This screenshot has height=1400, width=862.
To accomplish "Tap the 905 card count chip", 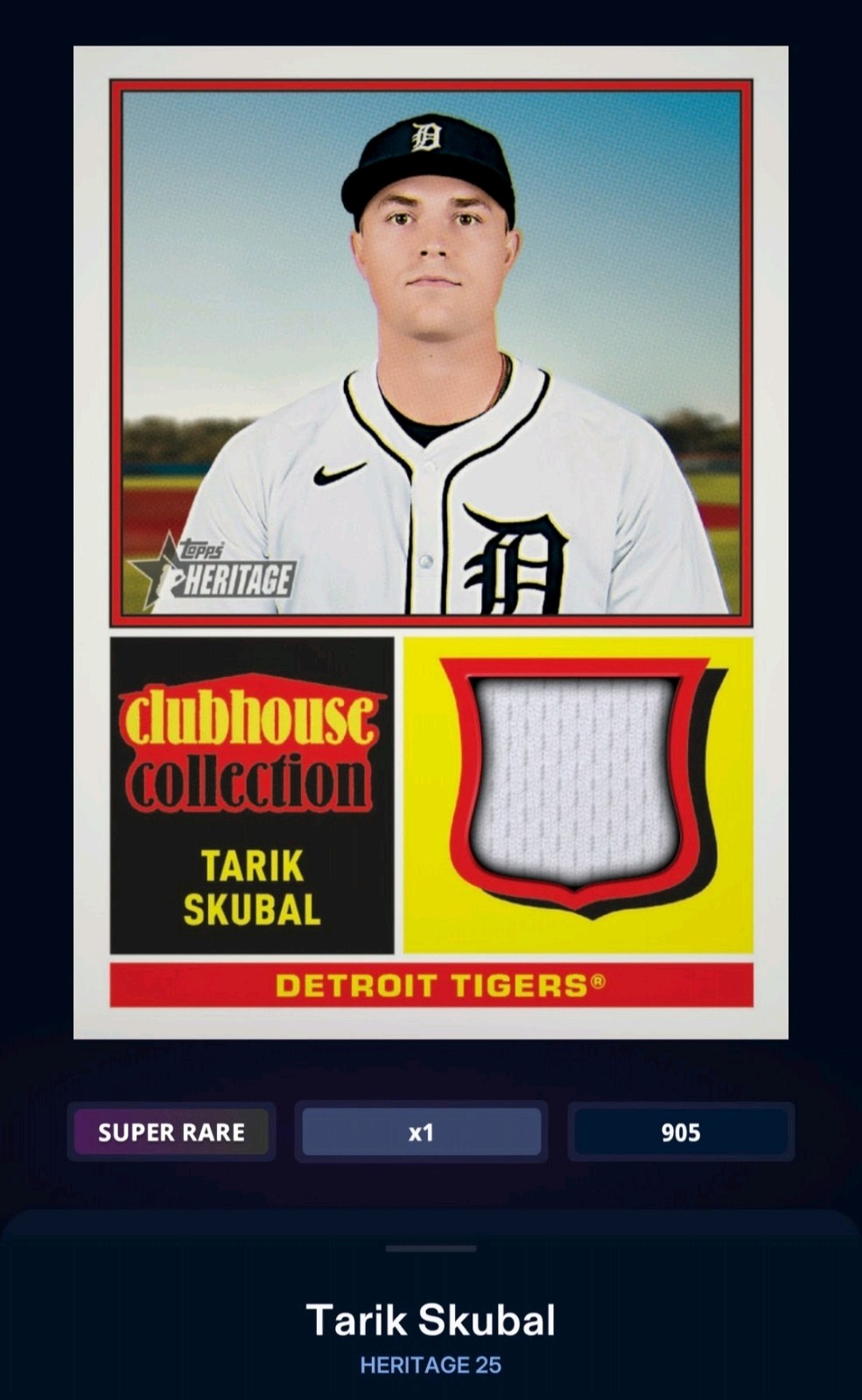I will point(681,1132).
